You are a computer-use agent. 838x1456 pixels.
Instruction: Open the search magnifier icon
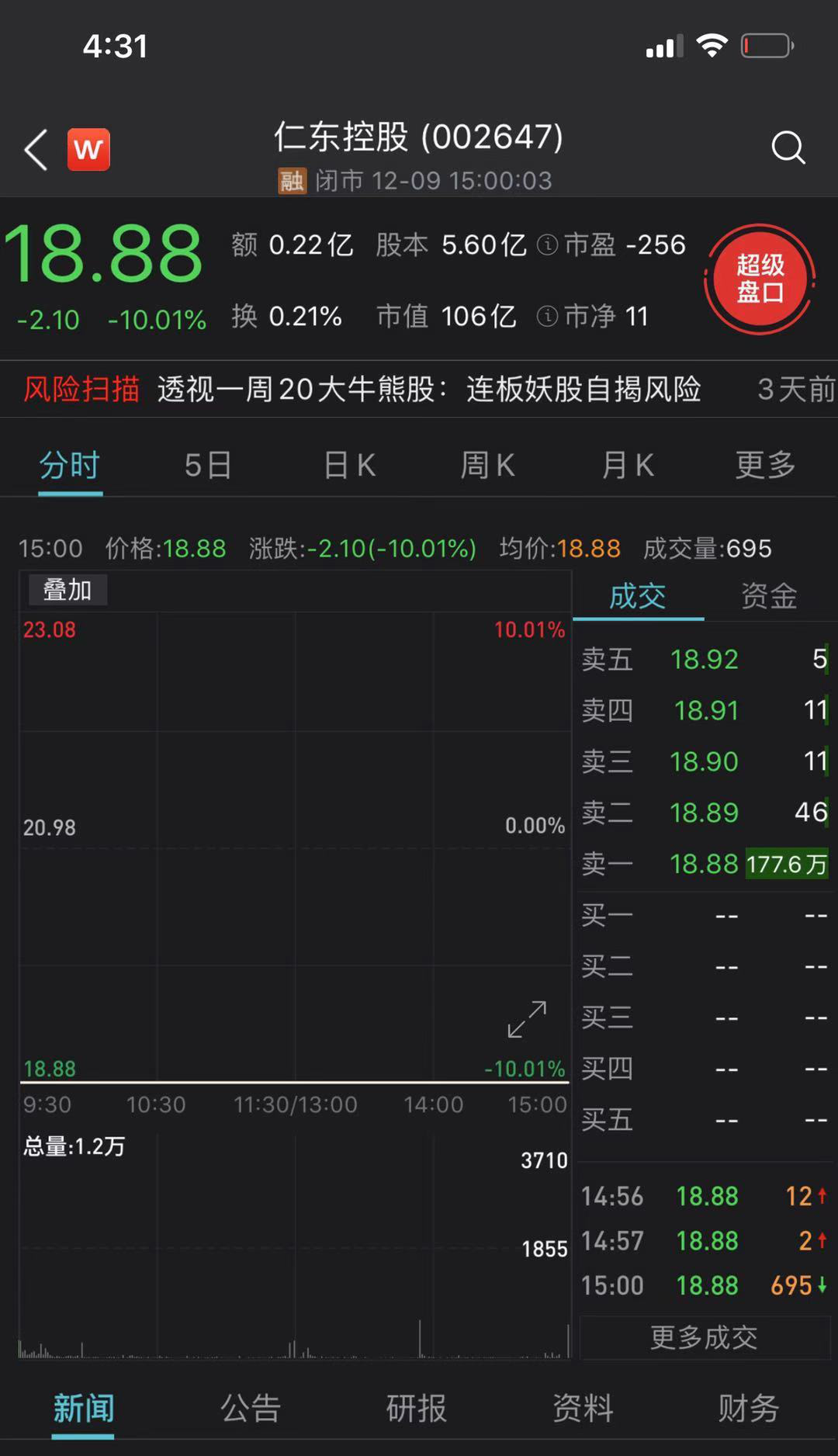[x=788, y=147]
